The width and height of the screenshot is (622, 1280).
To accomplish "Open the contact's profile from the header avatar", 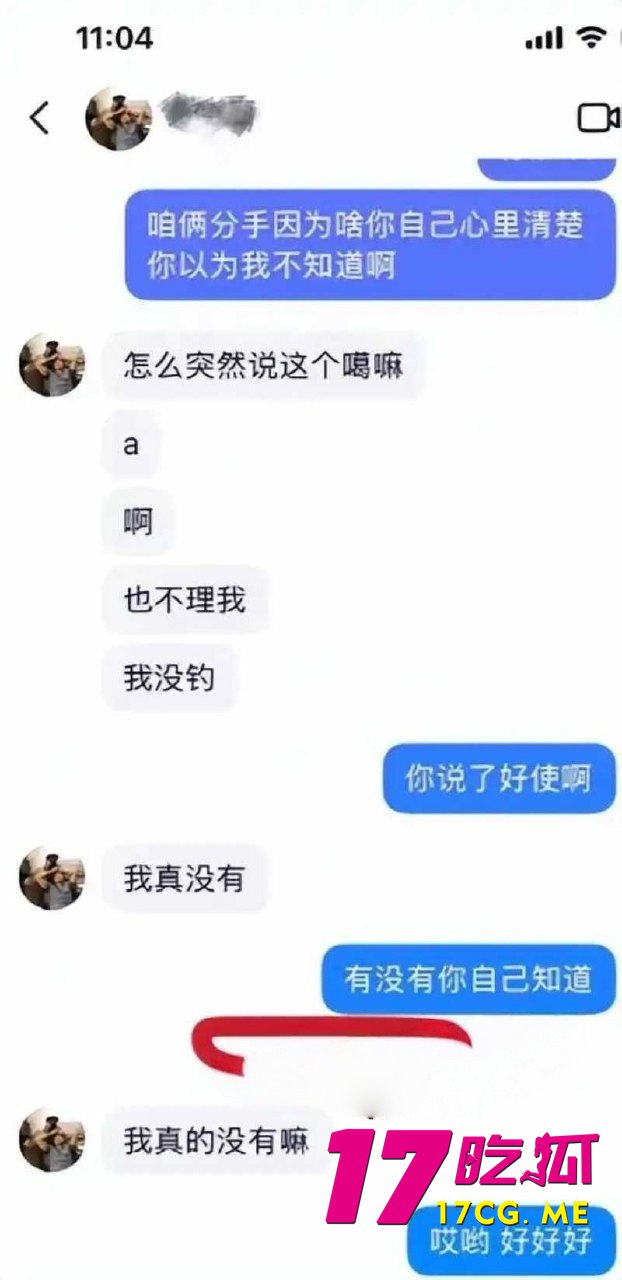I will click(118, 118).
